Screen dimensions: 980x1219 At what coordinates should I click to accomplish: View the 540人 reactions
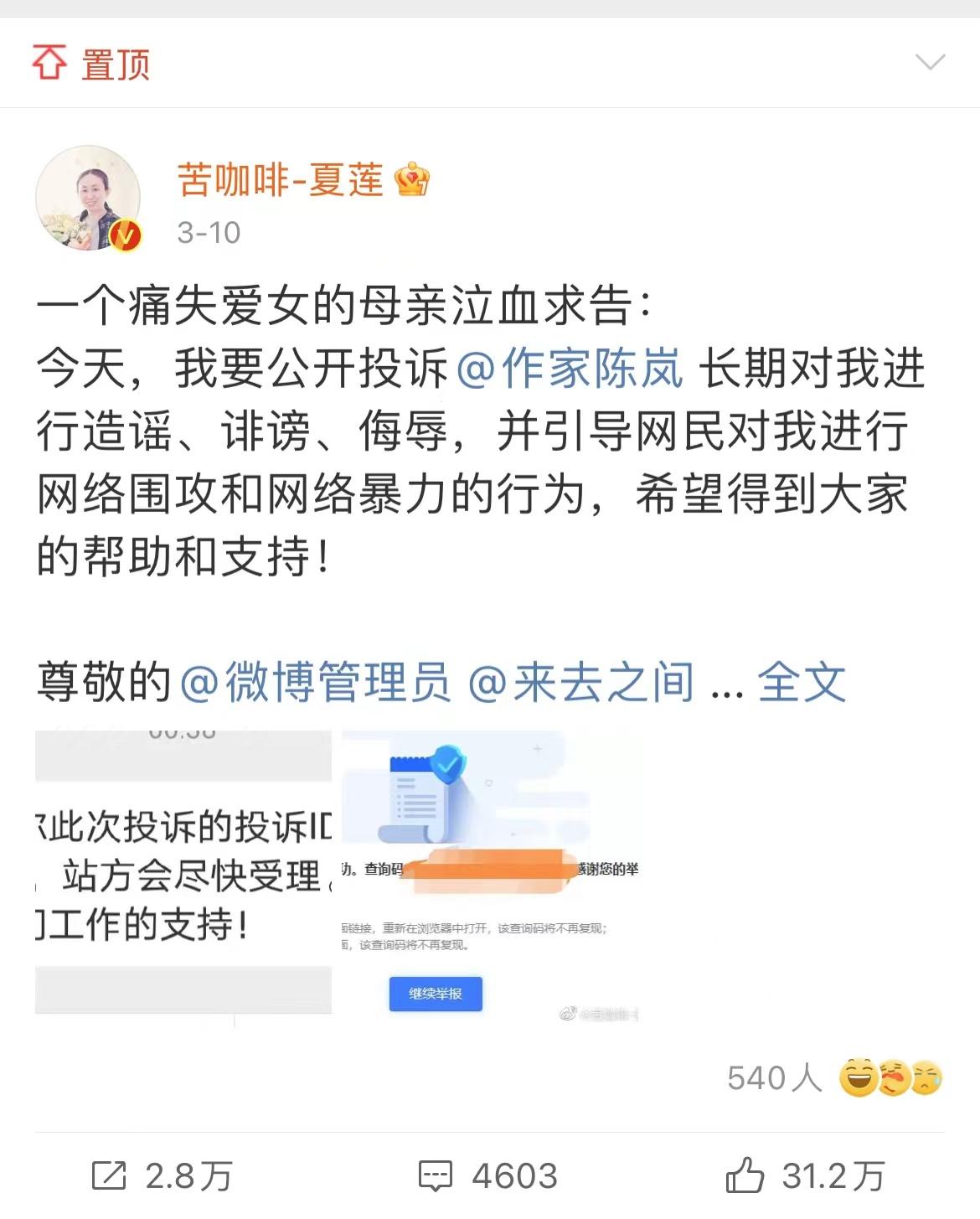point(833,1077)
